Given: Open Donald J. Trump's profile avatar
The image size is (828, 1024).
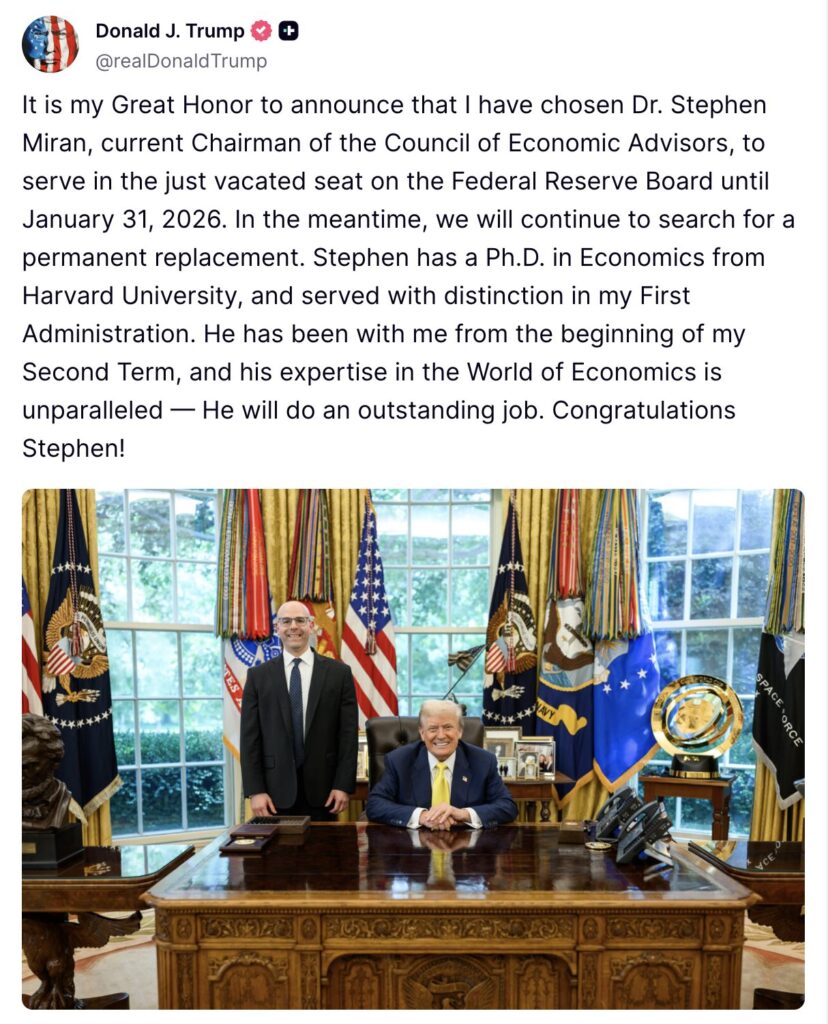Looking at the screenshot, I should 50,44.
